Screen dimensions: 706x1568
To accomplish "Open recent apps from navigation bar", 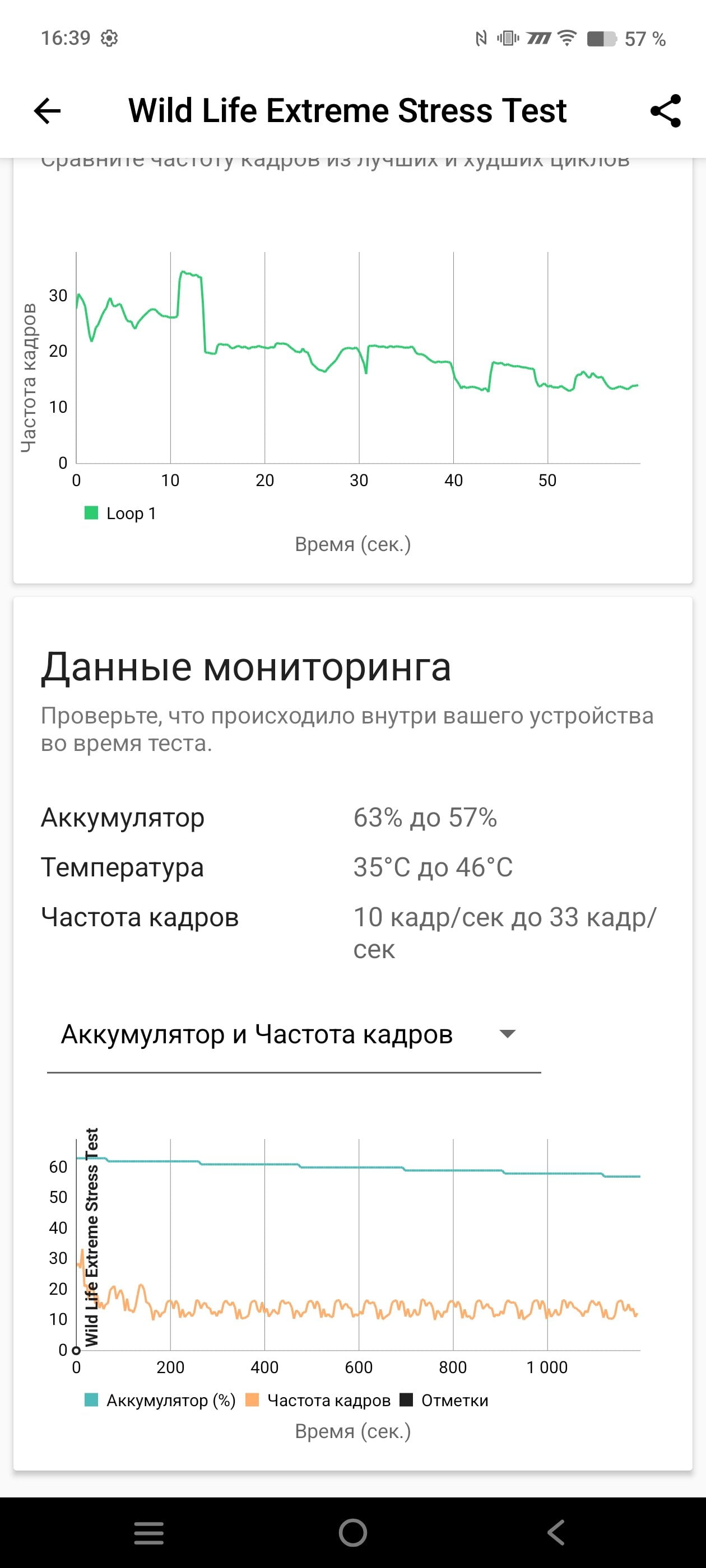I will [148, 1533].
